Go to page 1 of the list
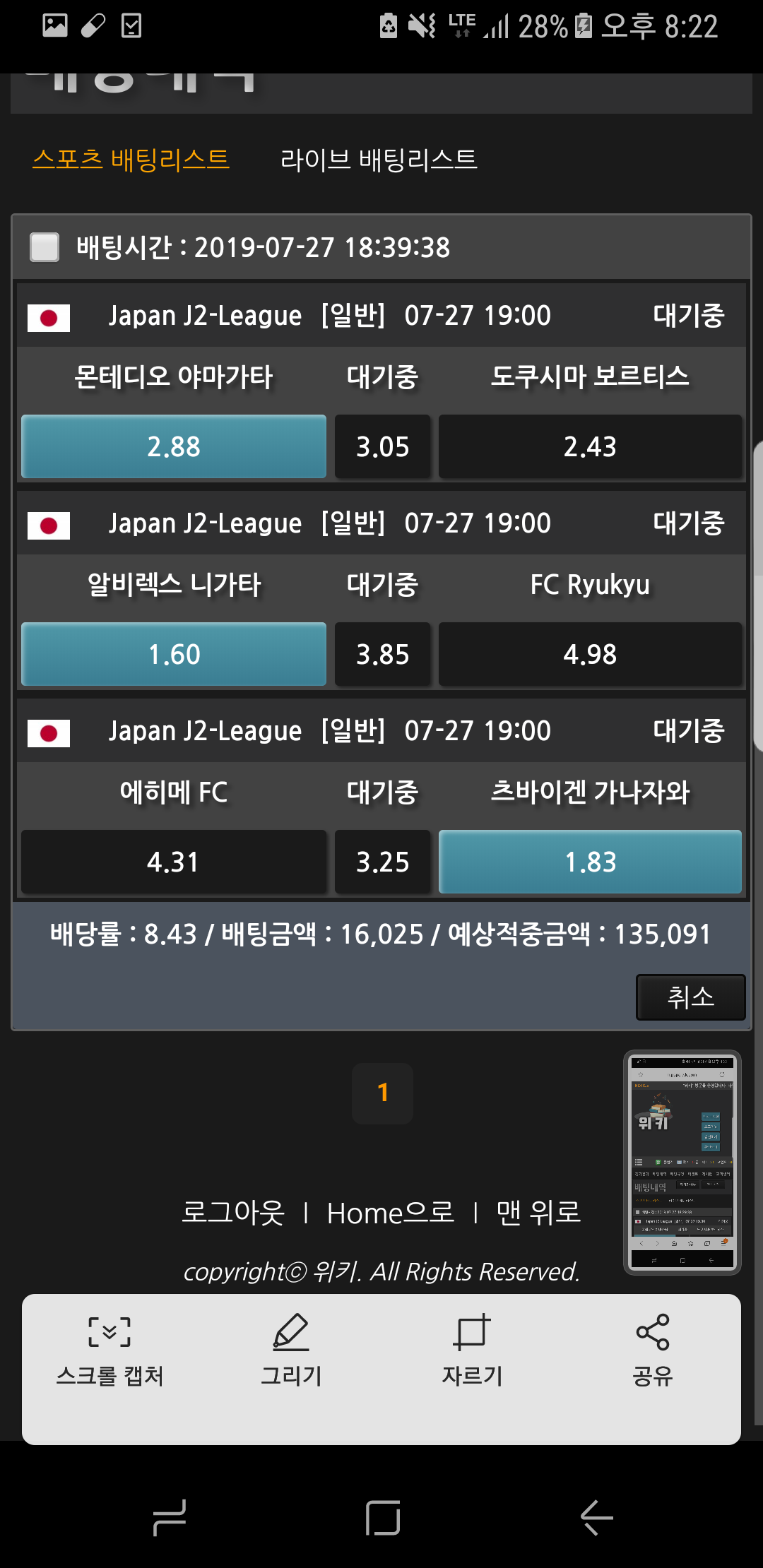Viewport: 763px width, 1568px height. click(x=382, y=1093)
